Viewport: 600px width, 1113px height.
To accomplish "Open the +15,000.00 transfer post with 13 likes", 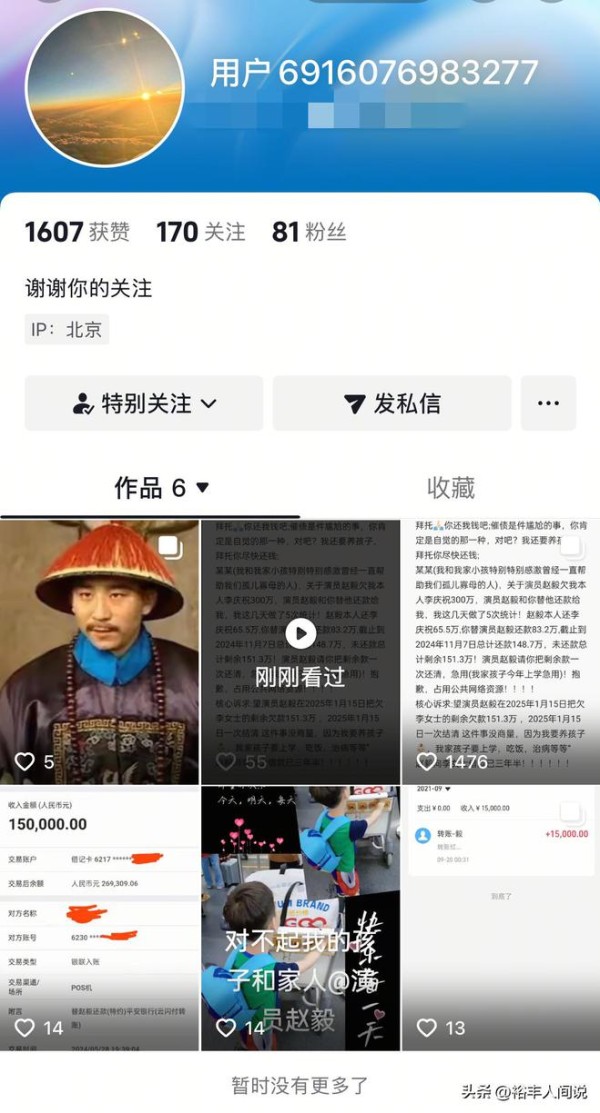I will click(x=500, y=915).
